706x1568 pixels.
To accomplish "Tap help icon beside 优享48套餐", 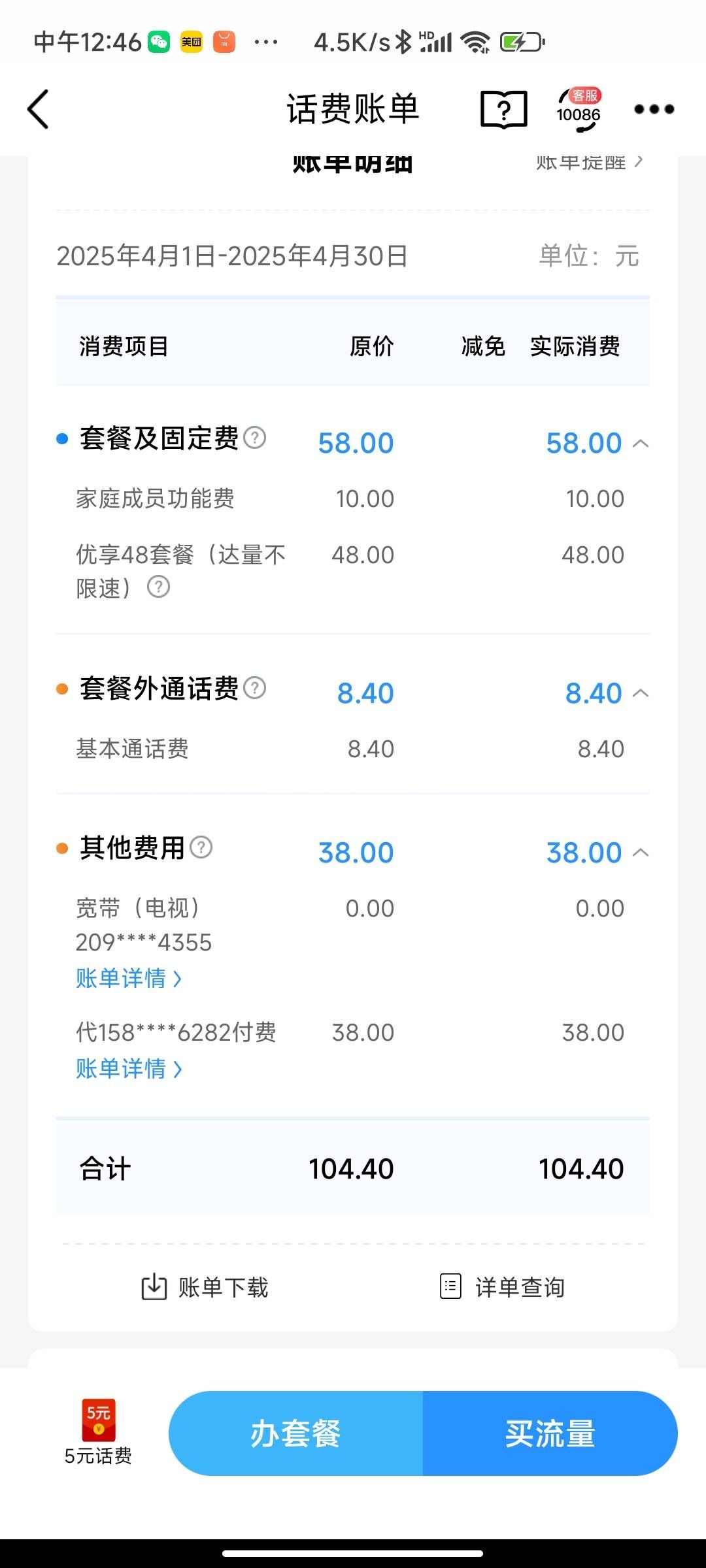I will (158, 587).
